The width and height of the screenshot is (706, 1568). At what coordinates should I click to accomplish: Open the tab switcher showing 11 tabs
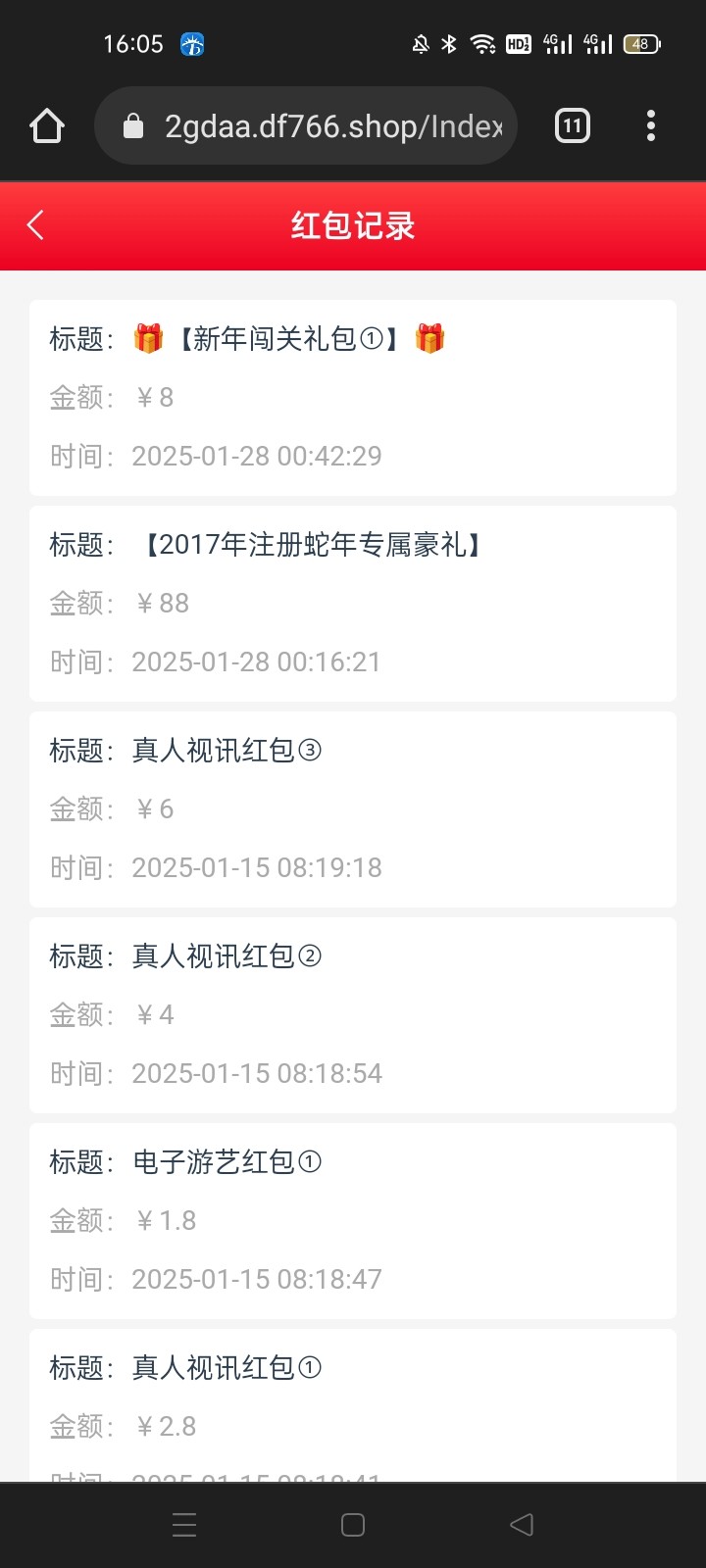tap(573, 126)
